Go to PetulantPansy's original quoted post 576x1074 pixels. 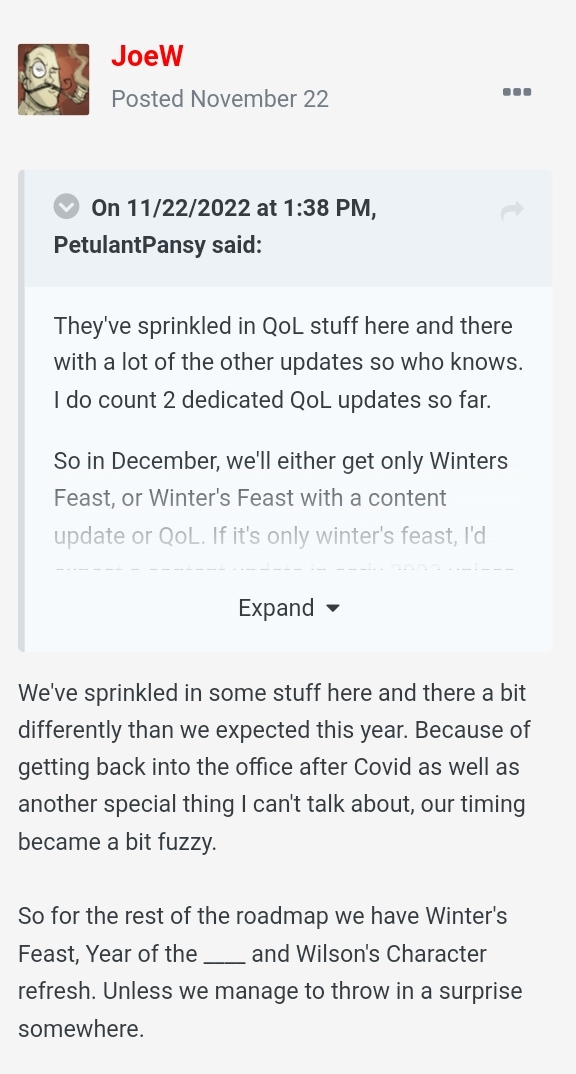[512, 210]
